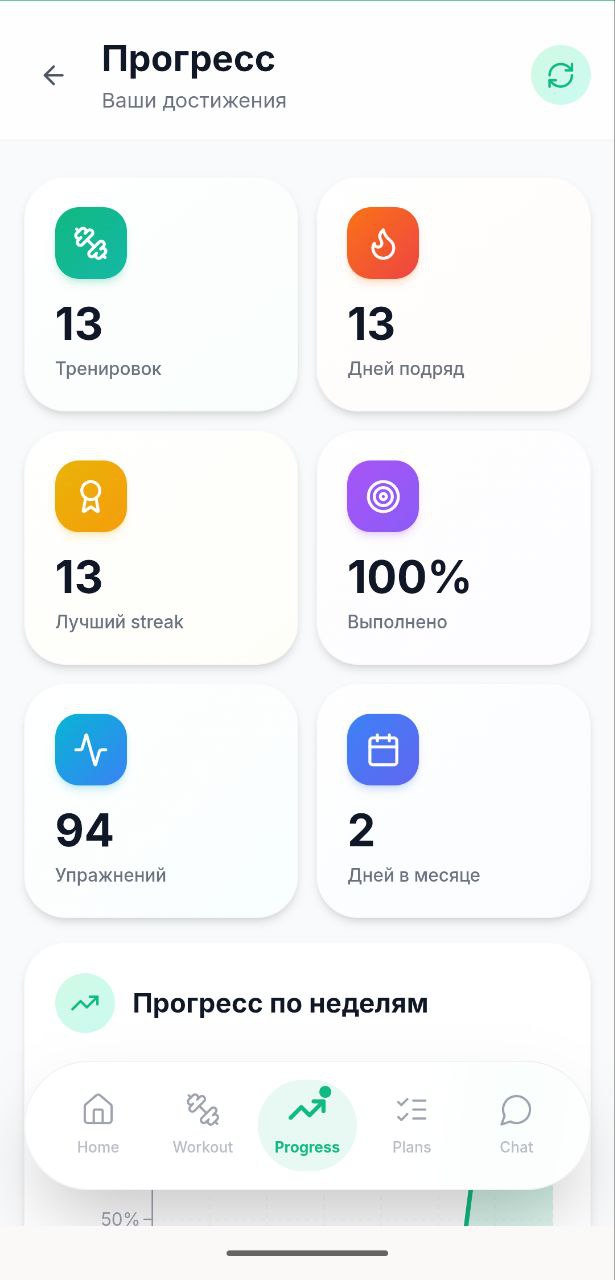Viewport: 615px width, 1280px height.
Task: Refresh the progress statistics
Action: coord(560,75)
